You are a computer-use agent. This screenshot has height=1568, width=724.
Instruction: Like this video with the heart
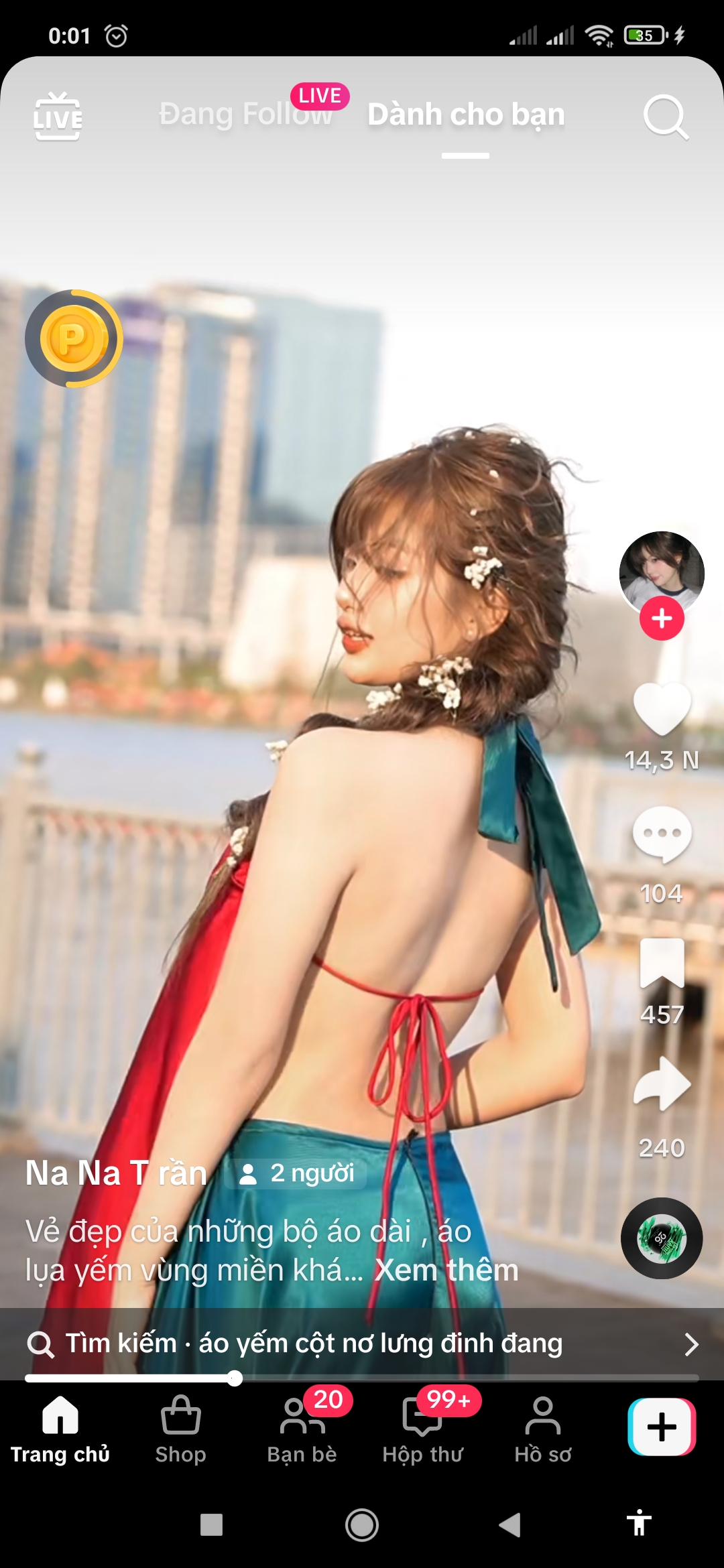pyautogui.click(x=662, y=709)
